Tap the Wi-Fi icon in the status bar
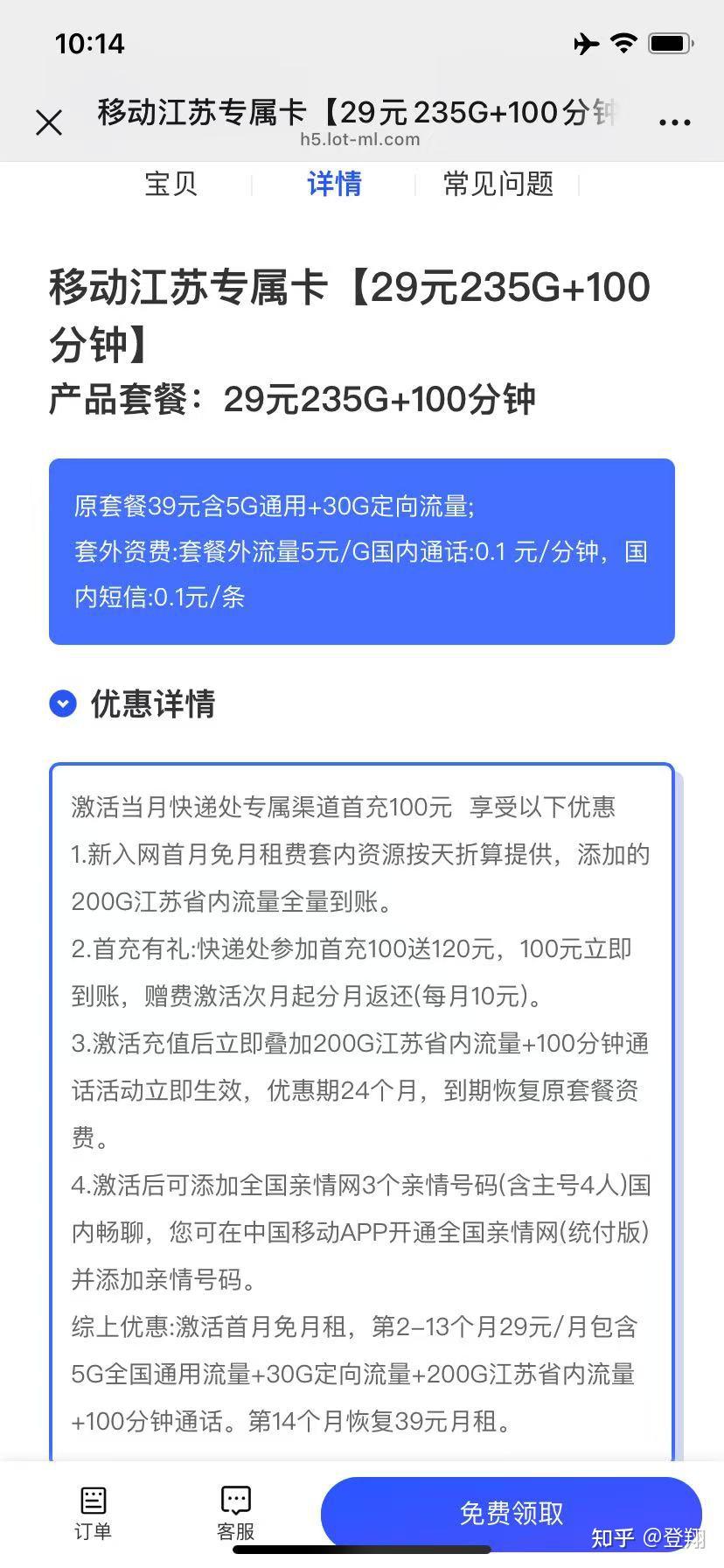Screen dimensions: 724x1568 click(x=623, y=43)
